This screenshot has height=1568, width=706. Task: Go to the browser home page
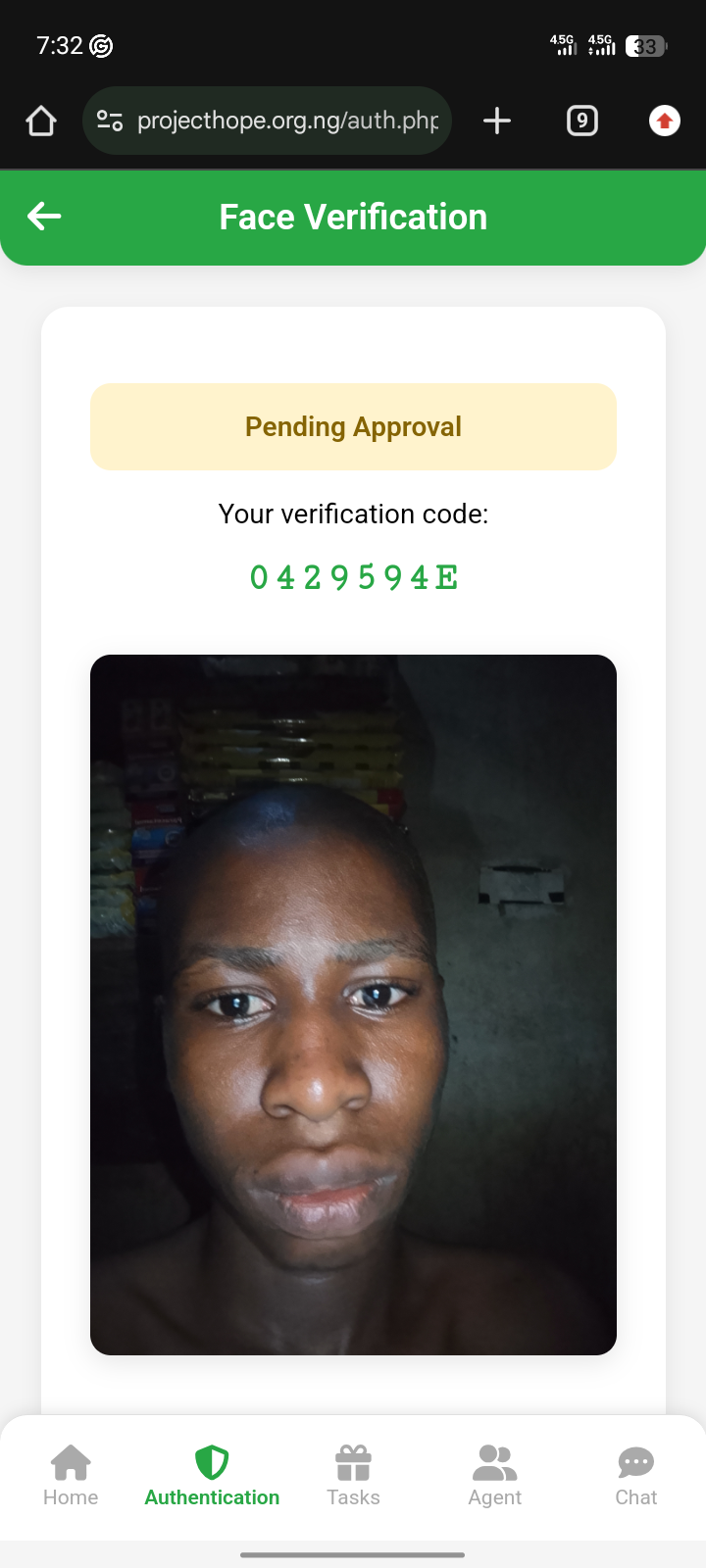(x=41, y=121)
